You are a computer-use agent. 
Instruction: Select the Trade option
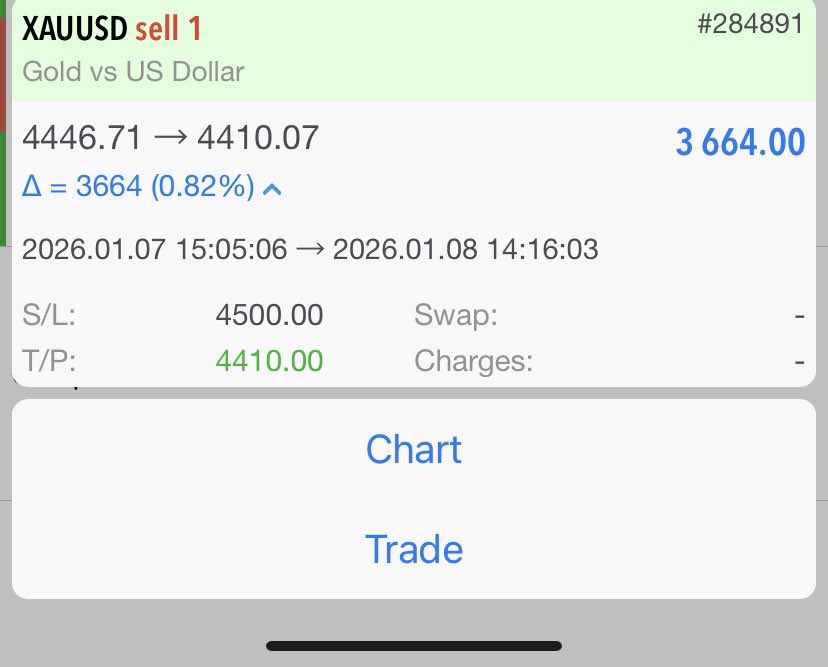[x=413, y=549]
